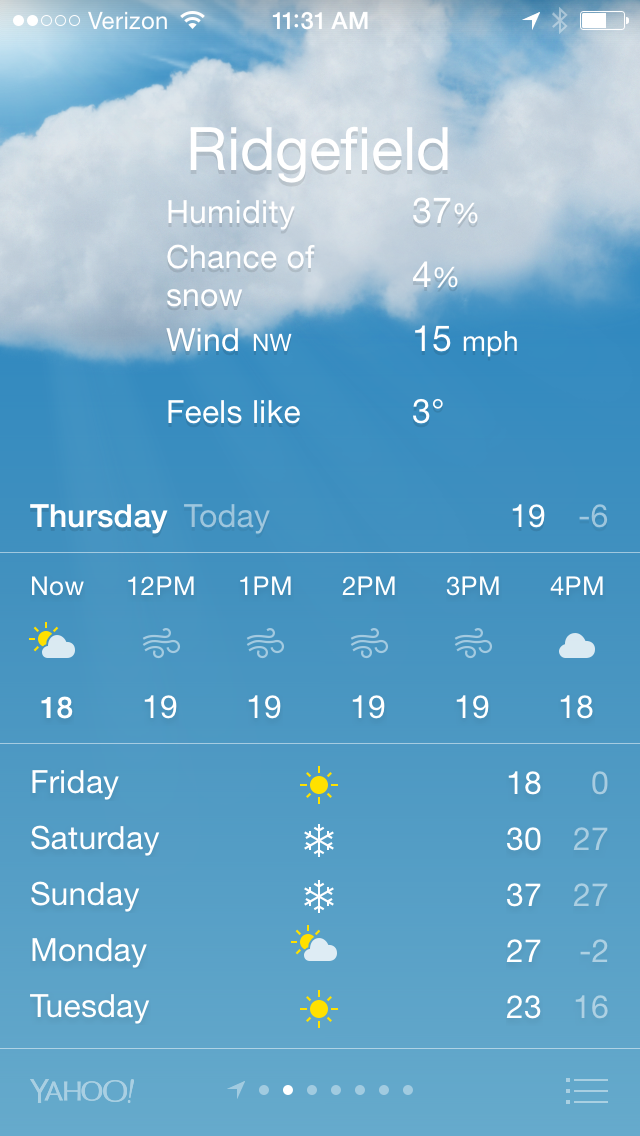
Task: Open the Yahoo! weather link
Action: (x=82, y=1090)
